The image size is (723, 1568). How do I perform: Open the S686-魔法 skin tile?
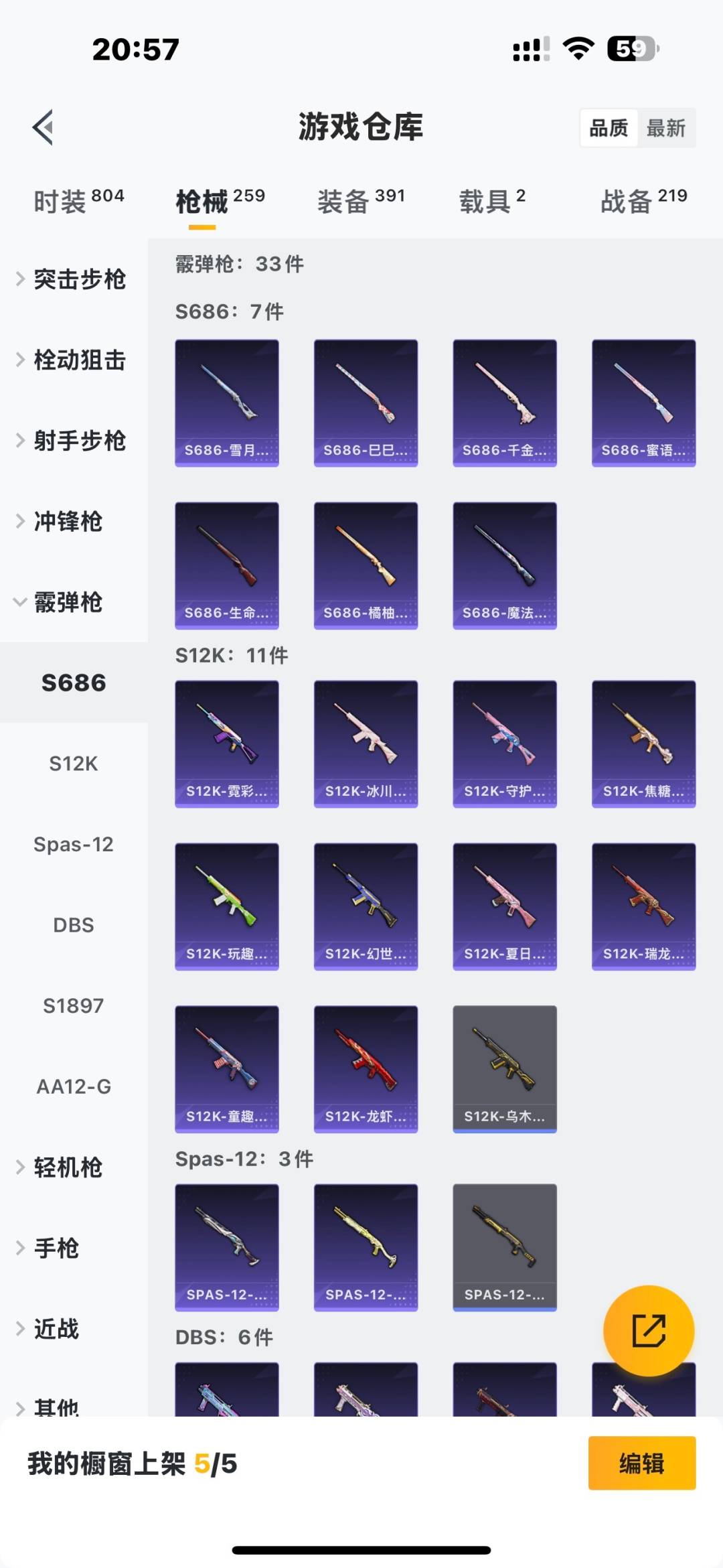505,565
